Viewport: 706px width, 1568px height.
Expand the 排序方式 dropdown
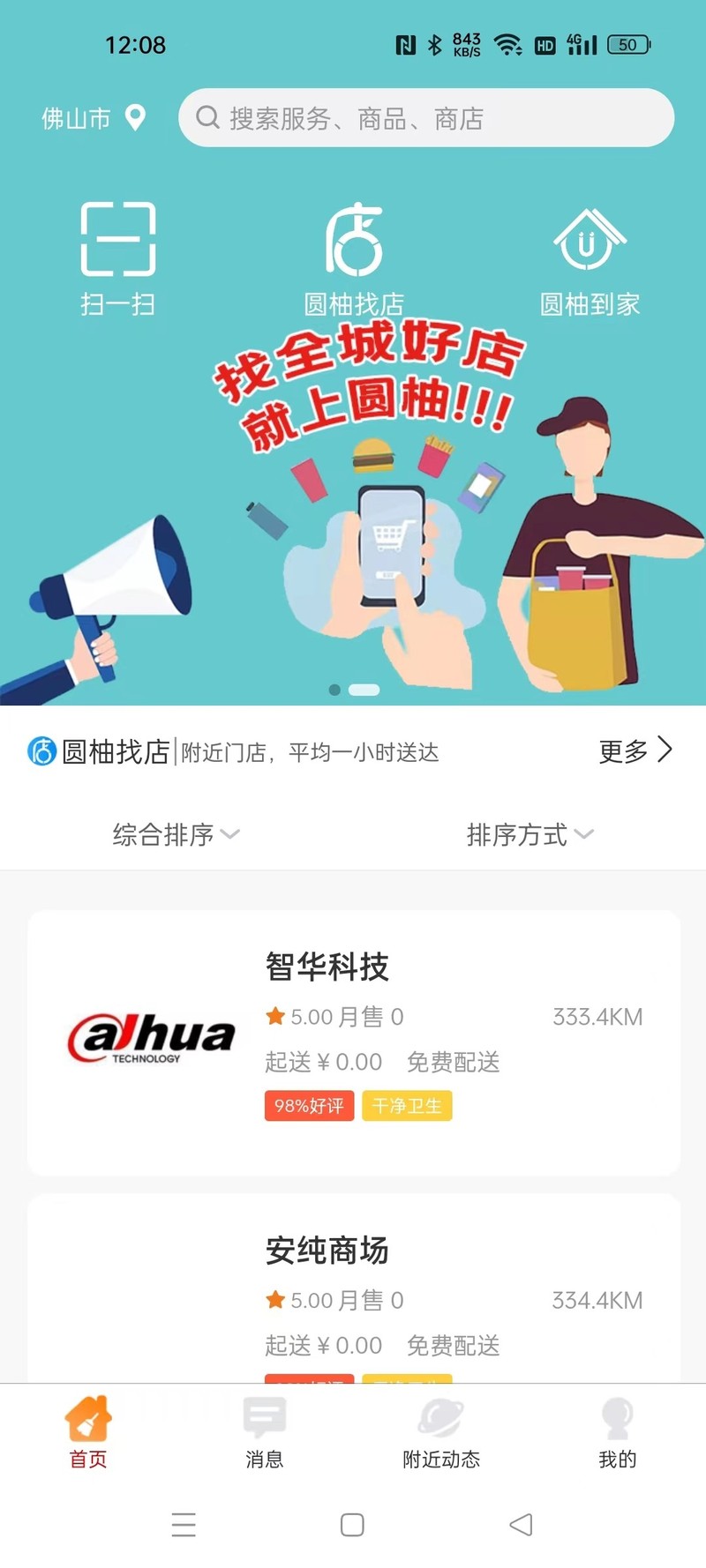[x=529, y=834]
